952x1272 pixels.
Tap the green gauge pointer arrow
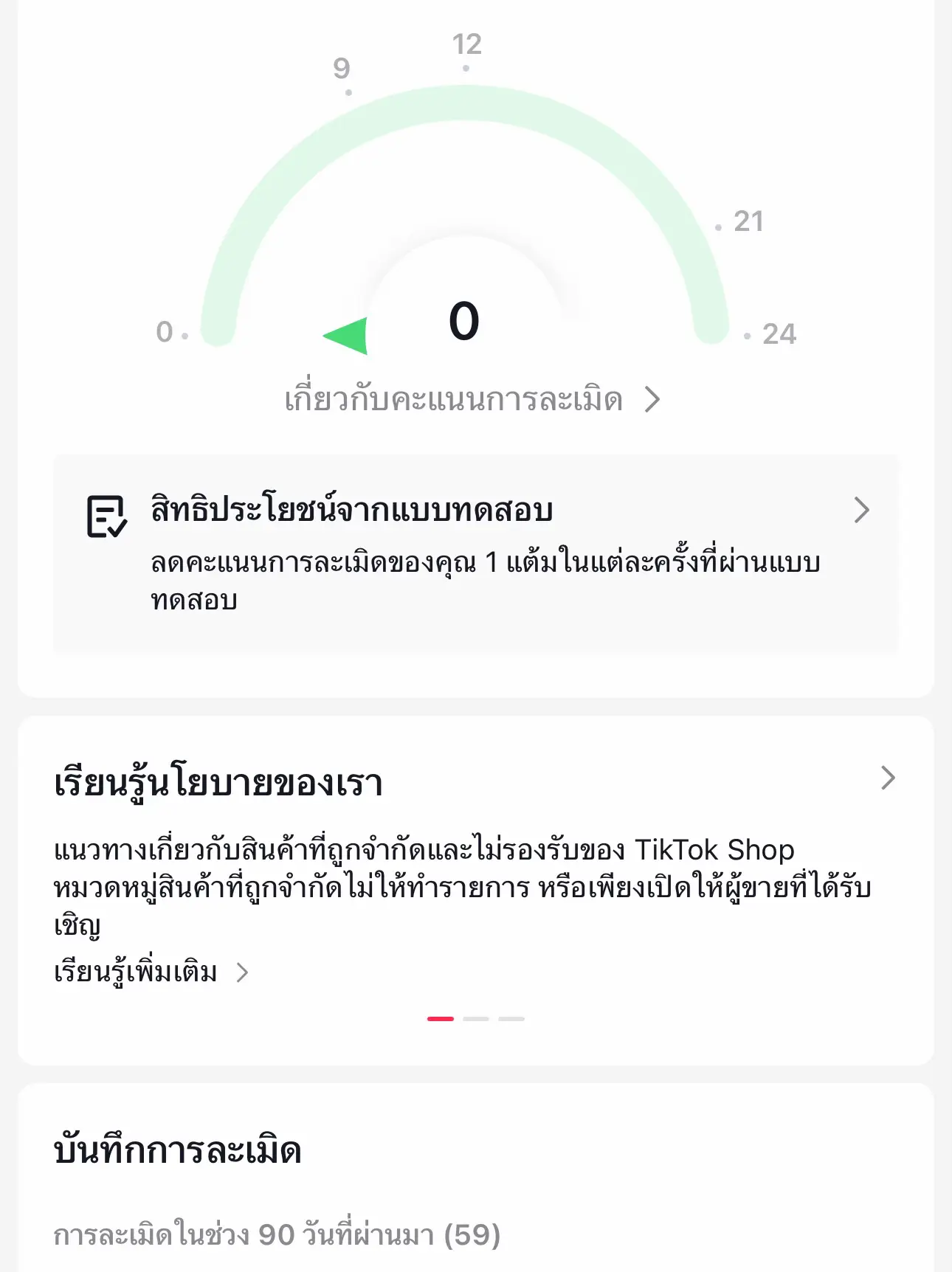tap(345, 335)
